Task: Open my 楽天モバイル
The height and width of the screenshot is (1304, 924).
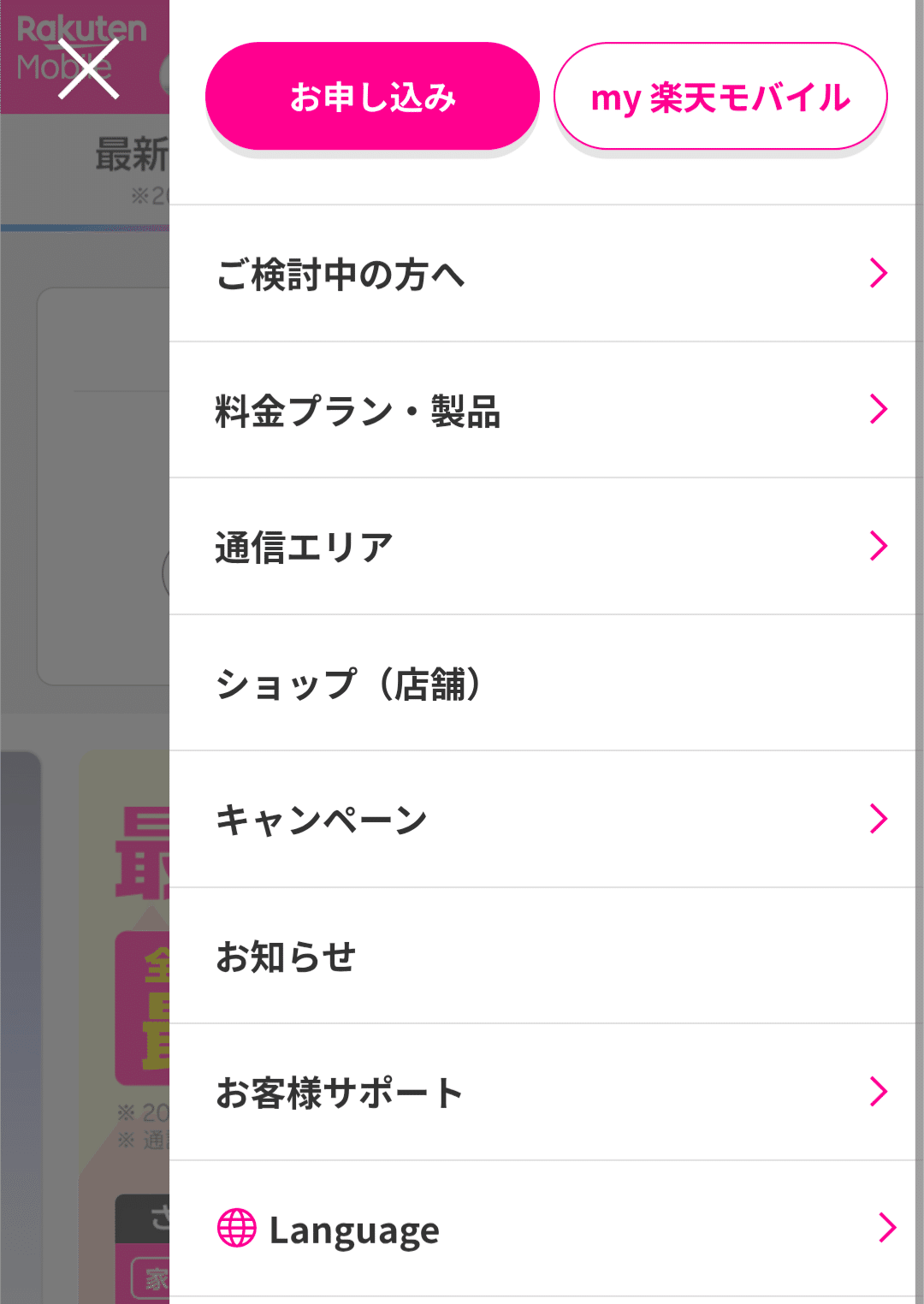Action: point(720,97)
